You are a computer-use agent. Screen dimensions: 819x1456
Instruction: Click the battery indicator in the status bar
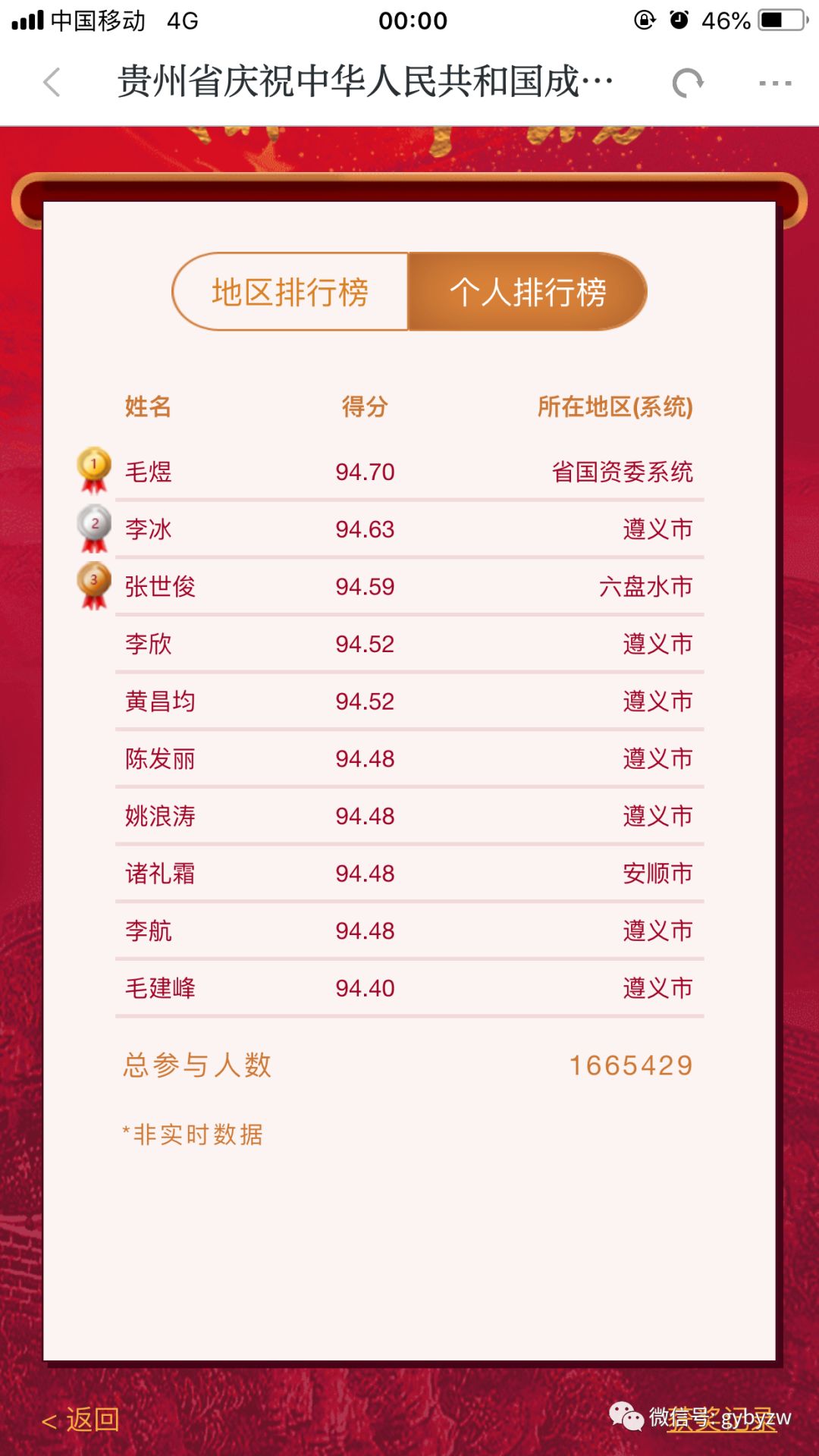766,18
